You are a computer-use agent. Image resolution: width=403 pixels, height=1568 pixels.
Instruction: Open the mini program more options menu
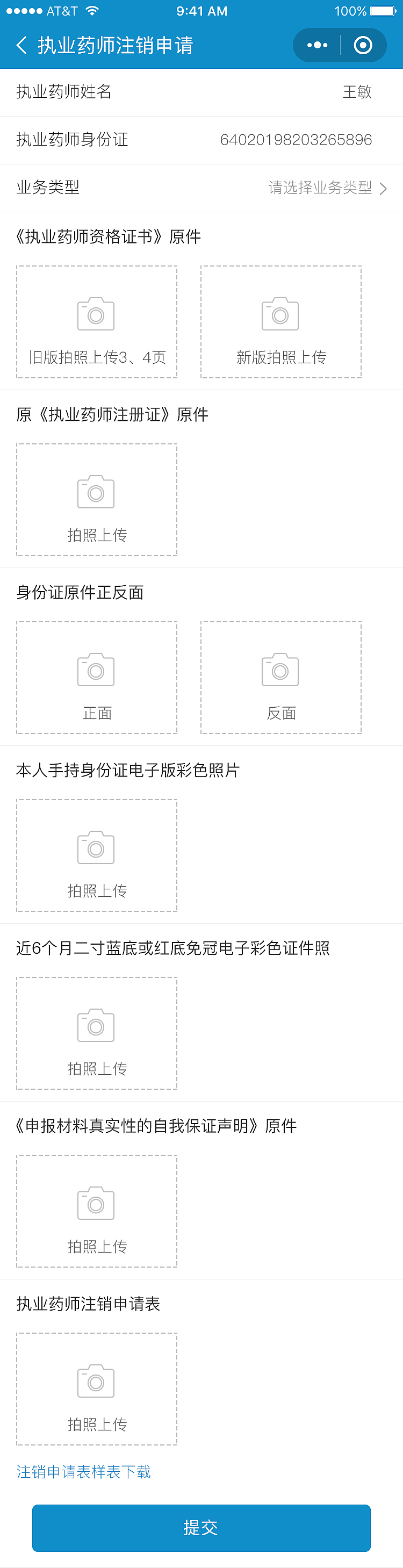point(317,45)
